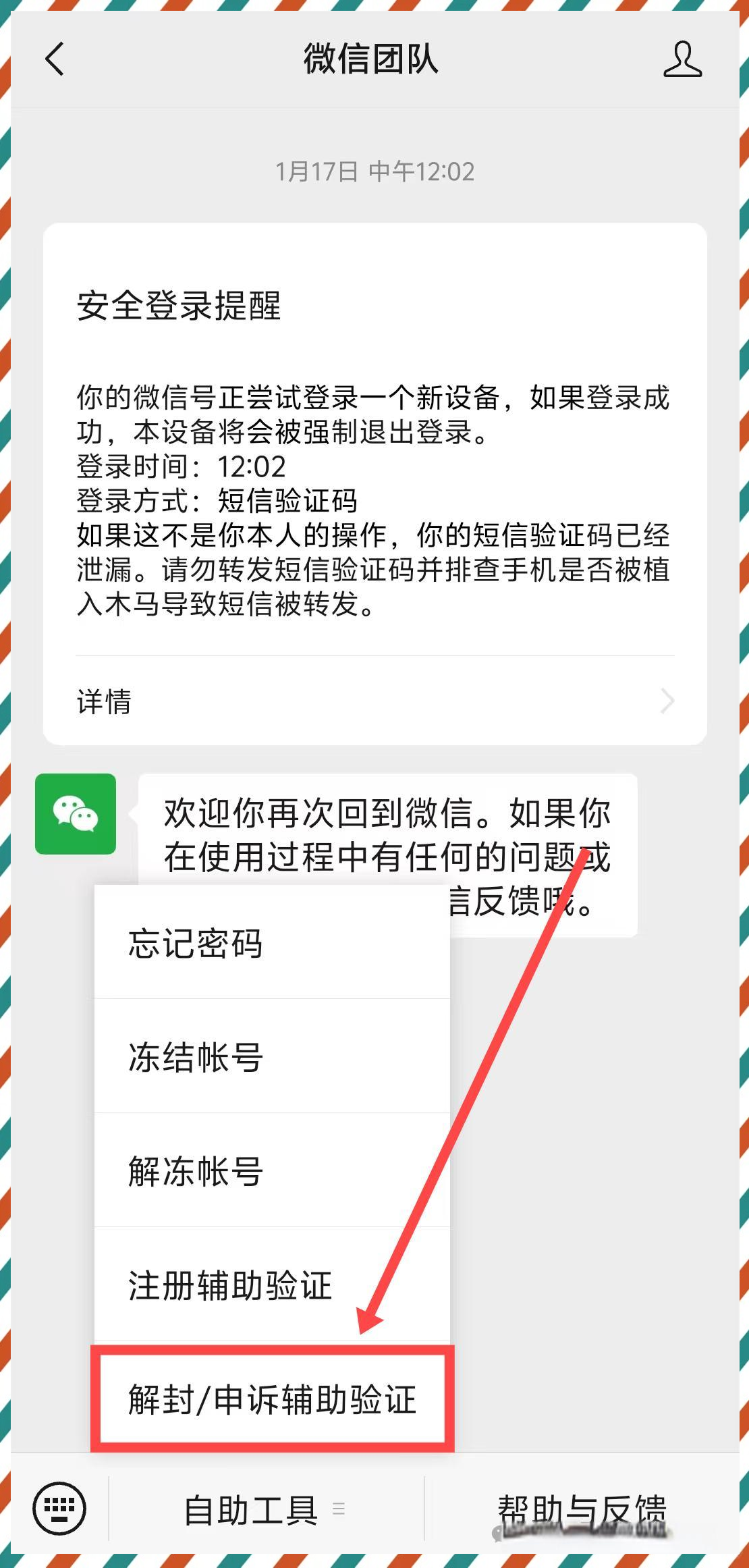Choose the 冻结帐号 option
Image resolution: width=749 pixels, height=1568 pixels.
(271, 1056)
